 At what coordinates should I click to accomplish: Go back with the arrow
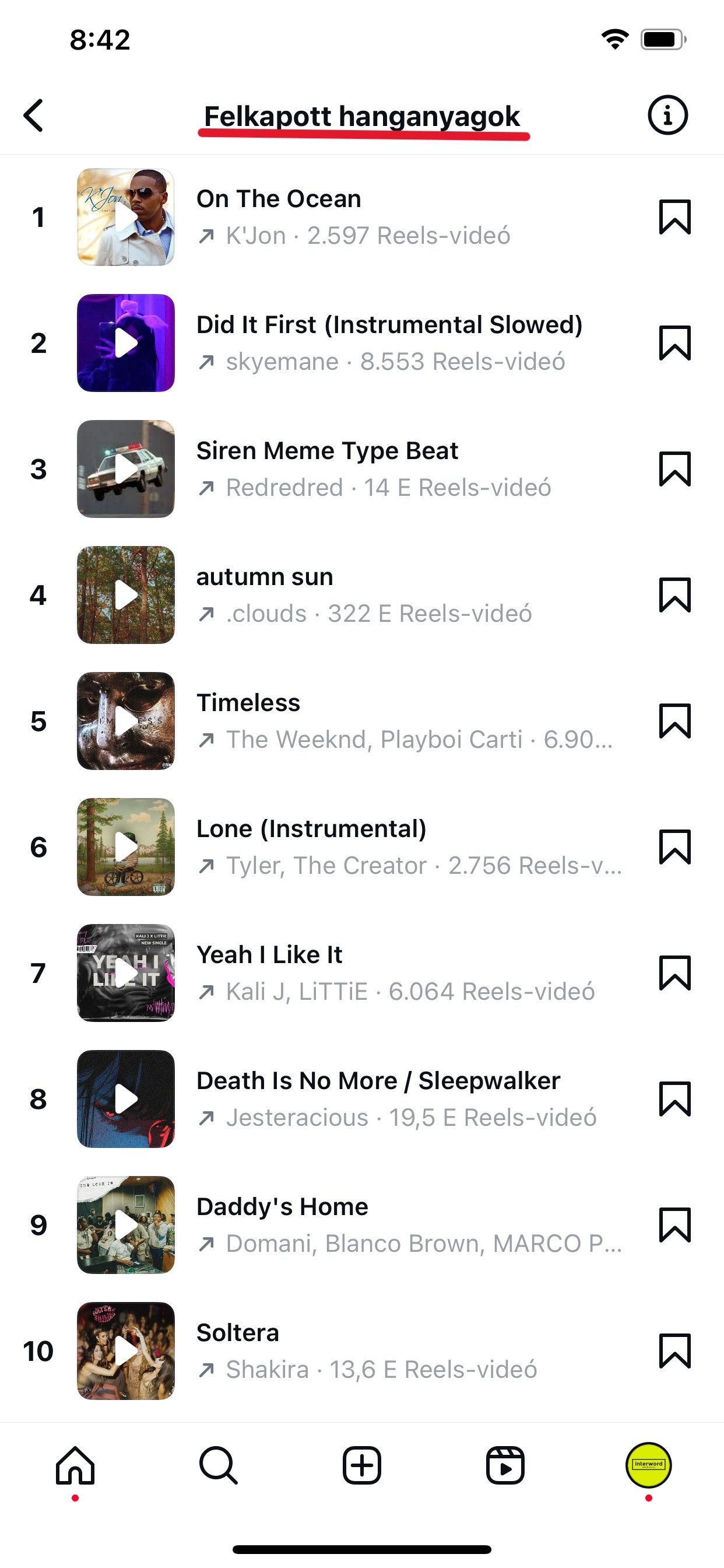tap(34, 115)
